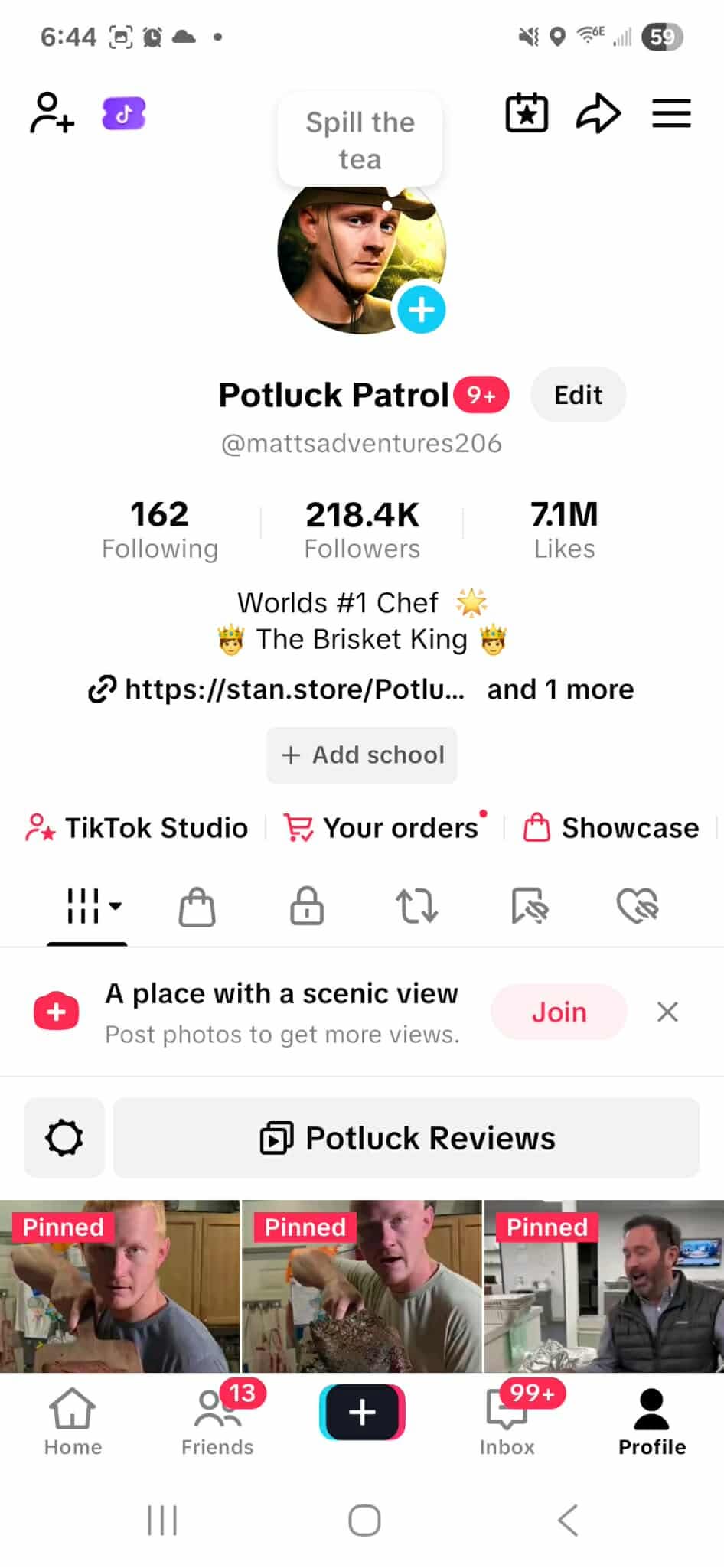Open the hamburger menu

click(671, 114)
